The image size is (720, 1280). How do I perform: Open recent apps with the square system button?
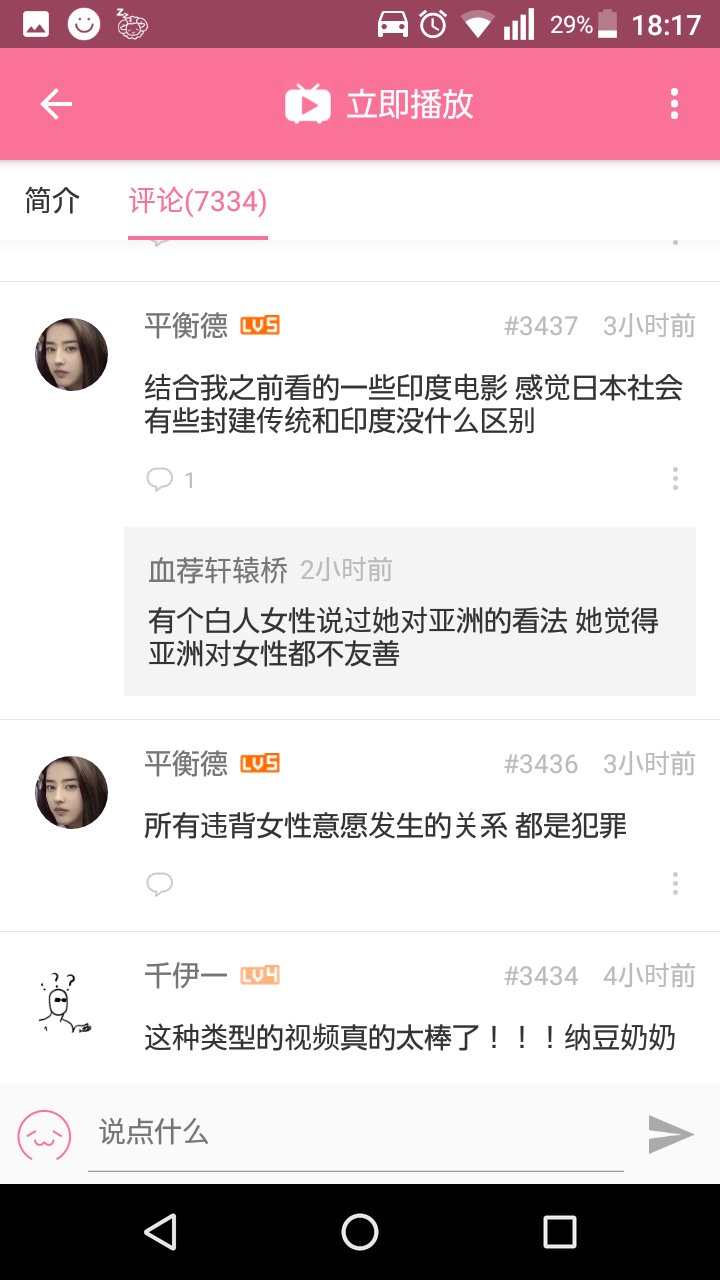click(x=560, y=1232)
